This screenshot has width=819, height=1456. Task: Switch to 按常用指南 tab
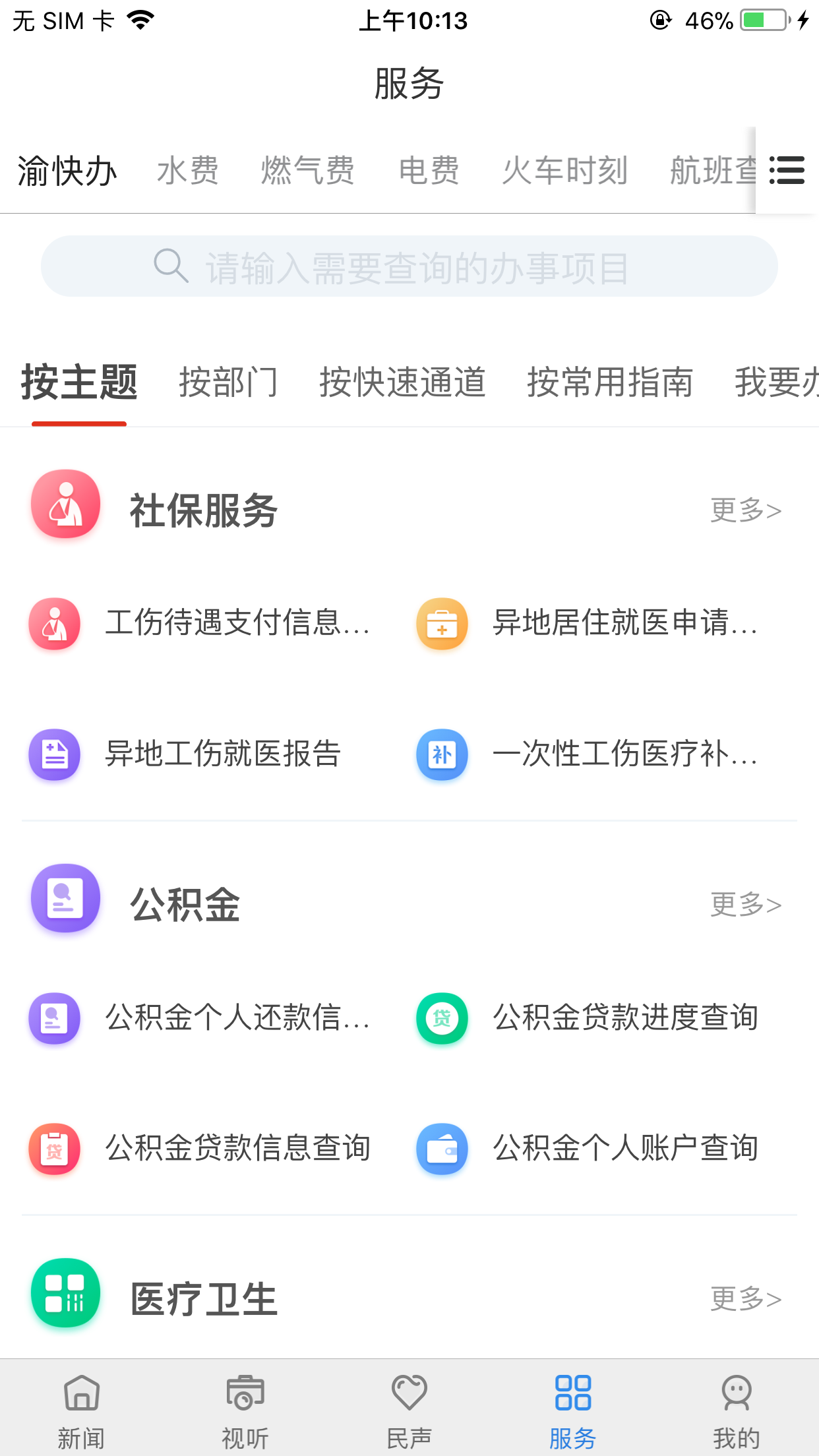pos(610,382)
